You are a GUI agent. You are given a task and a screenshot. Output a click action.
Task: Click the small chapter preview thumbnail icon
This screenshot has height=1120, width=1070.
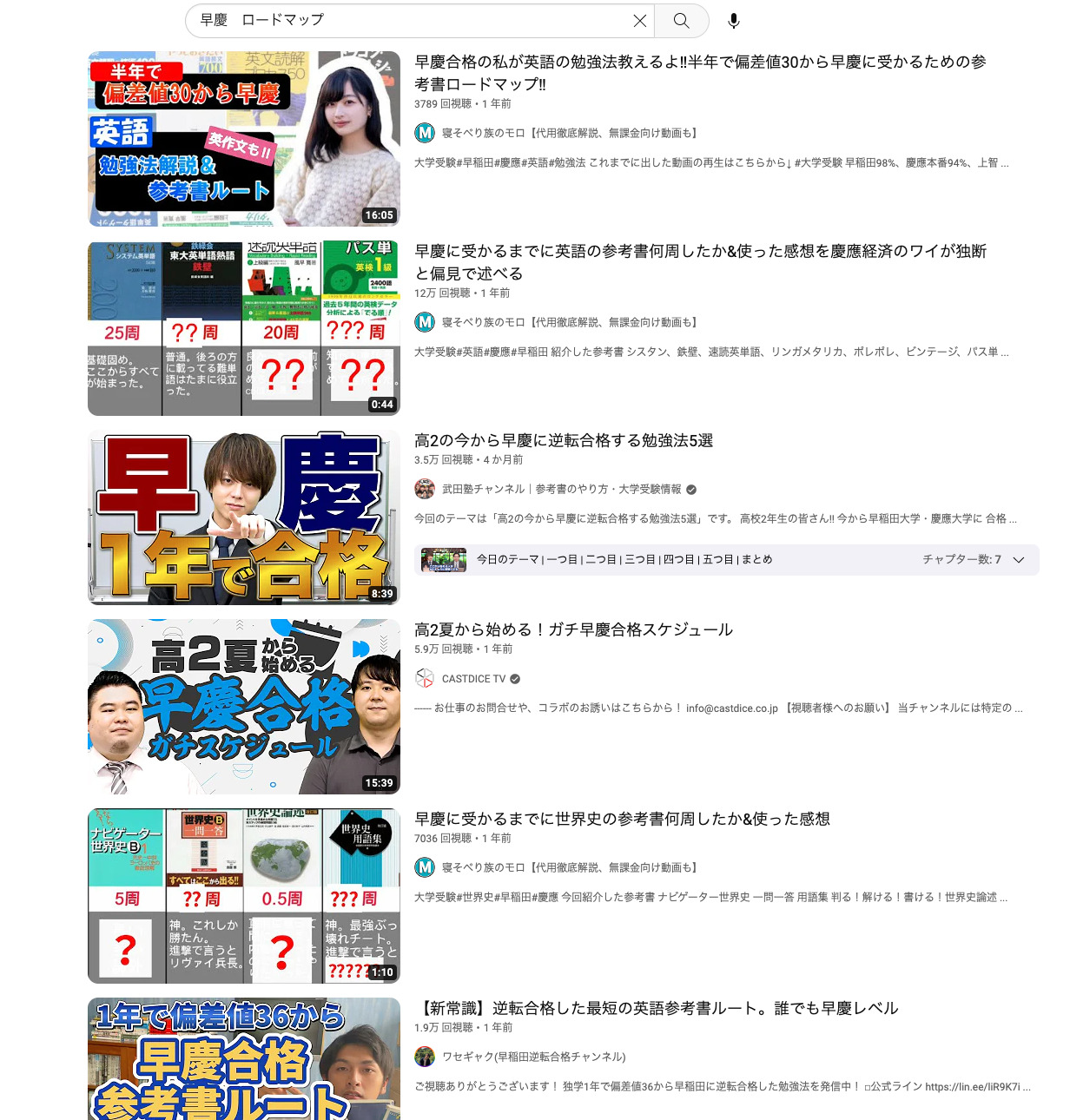[443, 560]
